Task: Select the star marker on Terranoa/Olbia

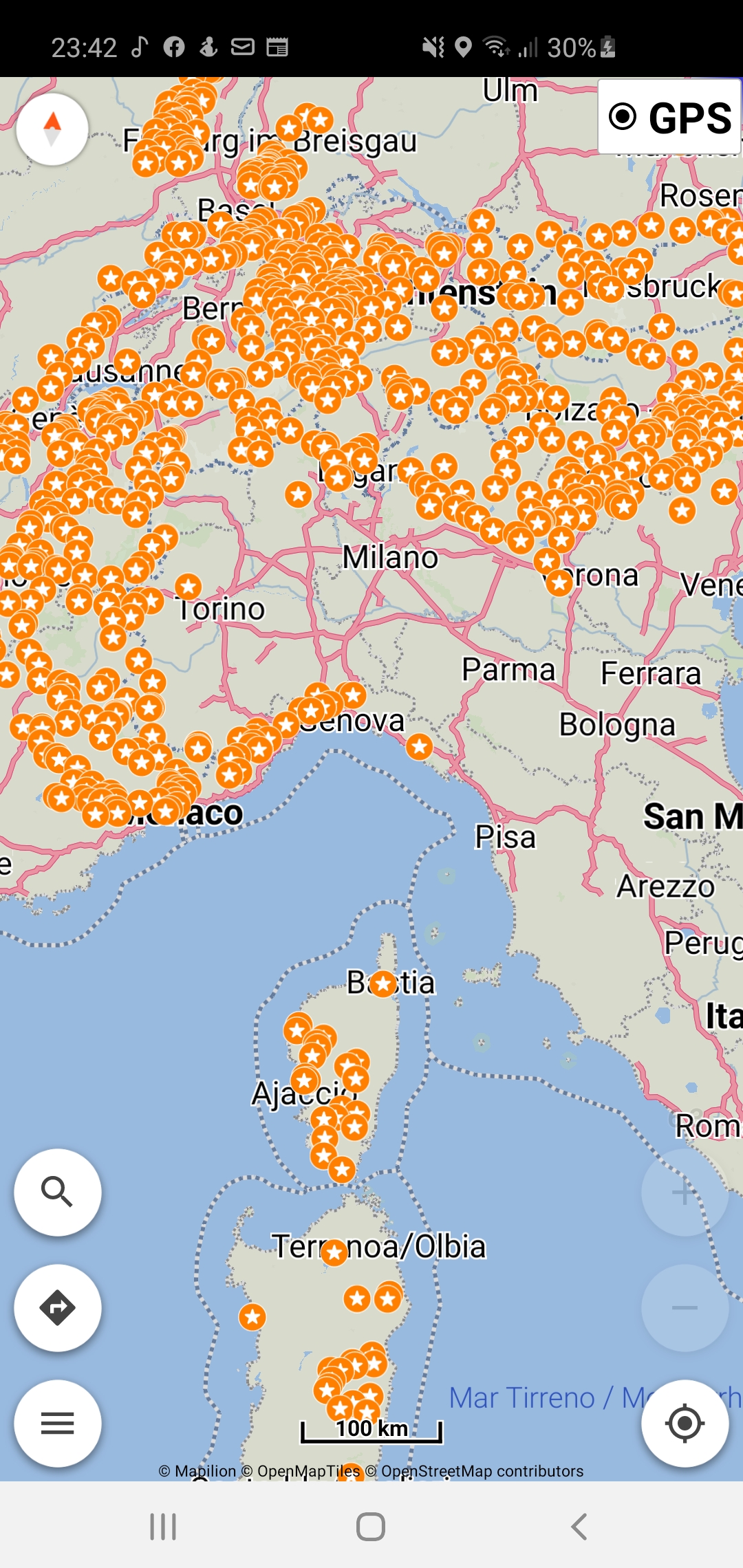Action: tap(334, 1253)
